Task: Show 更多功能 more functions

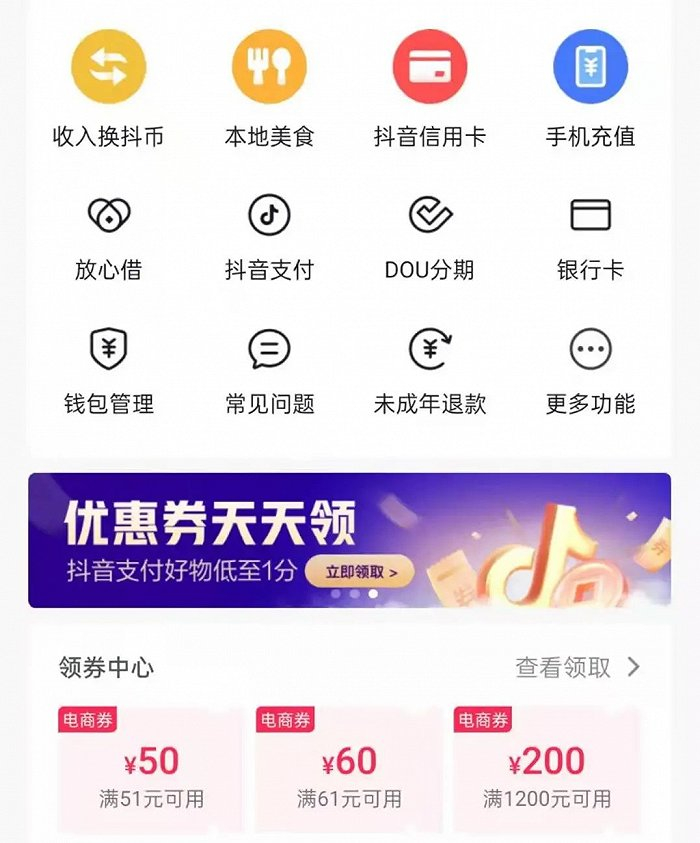Action: click(x=590, y=373)
